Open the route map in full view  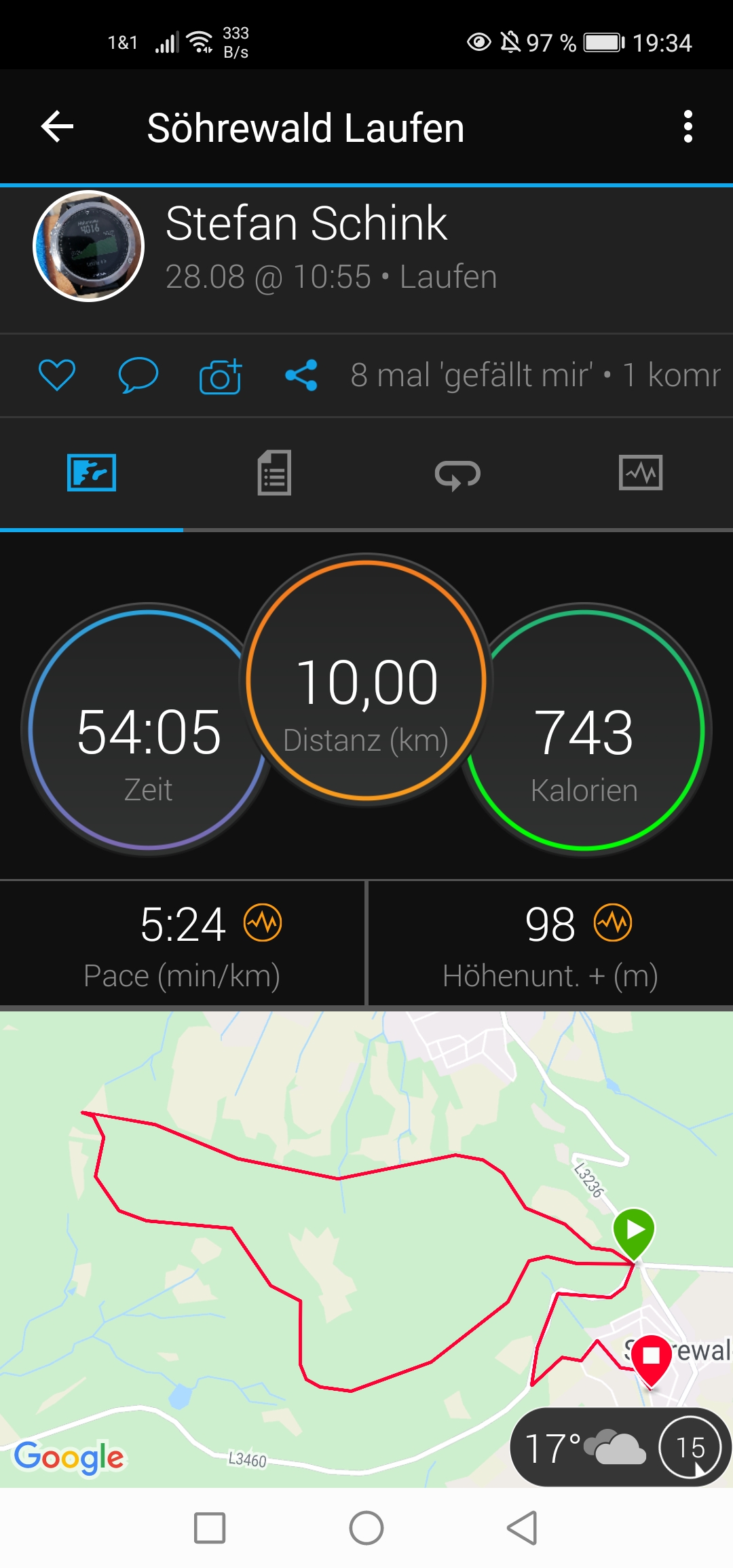pos(339,1256)
